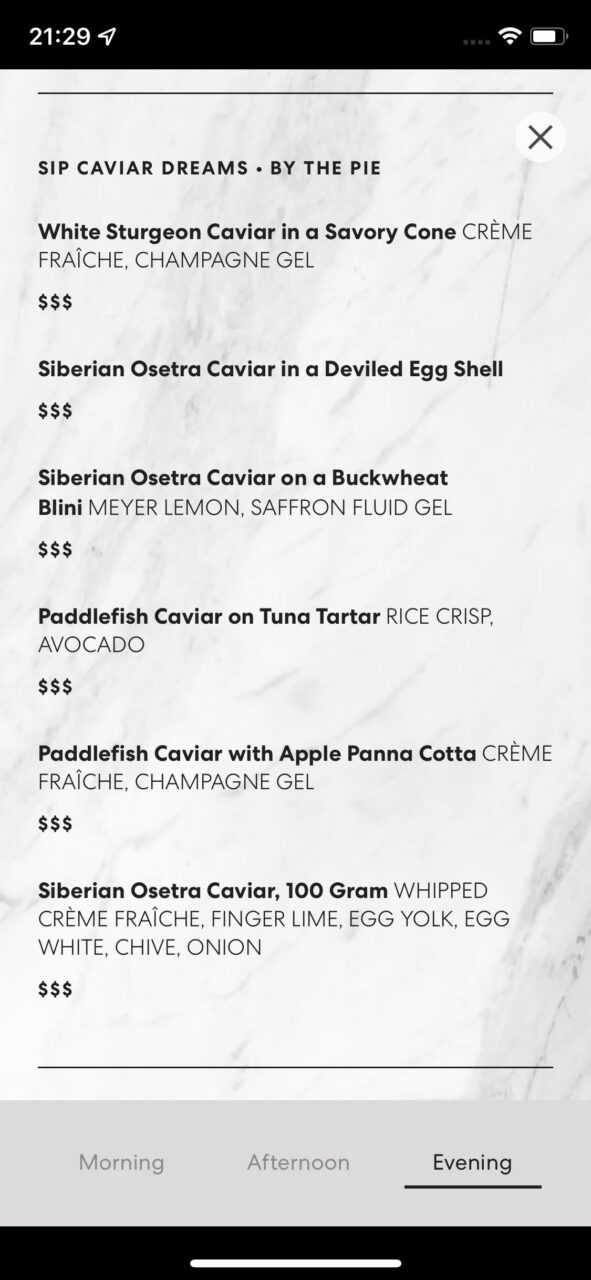591x1280 pixels.
Task: Switch to the Morning tab
Action: [x=121, y=1163]
